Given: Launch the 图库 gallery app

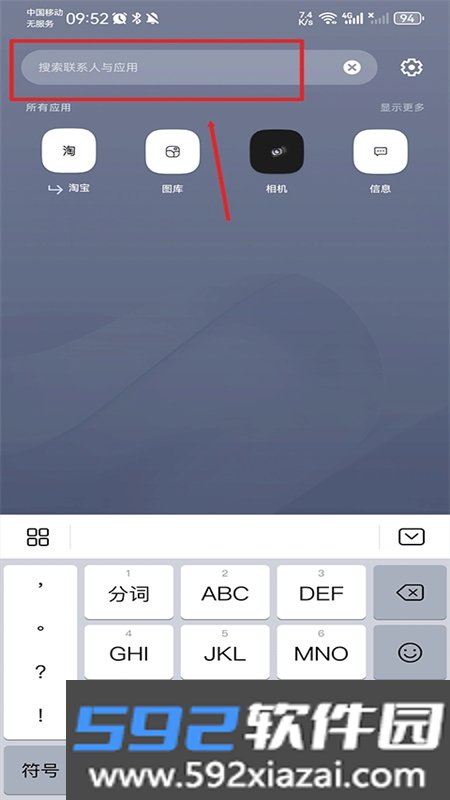Looking at the screenshot, I should pyautogui.click(x=172, y=152).
